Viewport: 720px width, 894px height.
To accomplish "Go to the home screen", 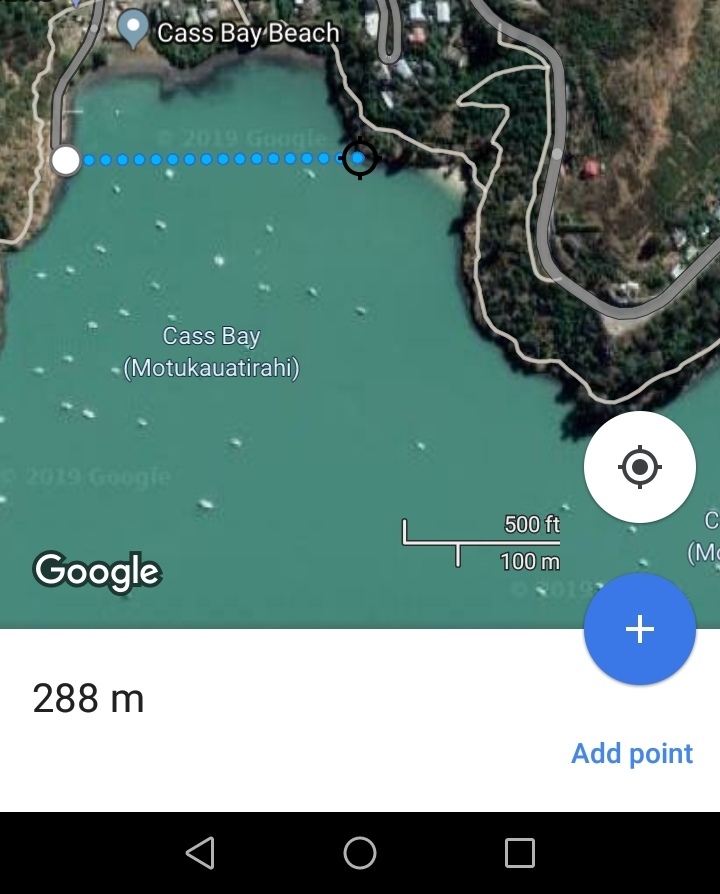I will click(360, 853).
